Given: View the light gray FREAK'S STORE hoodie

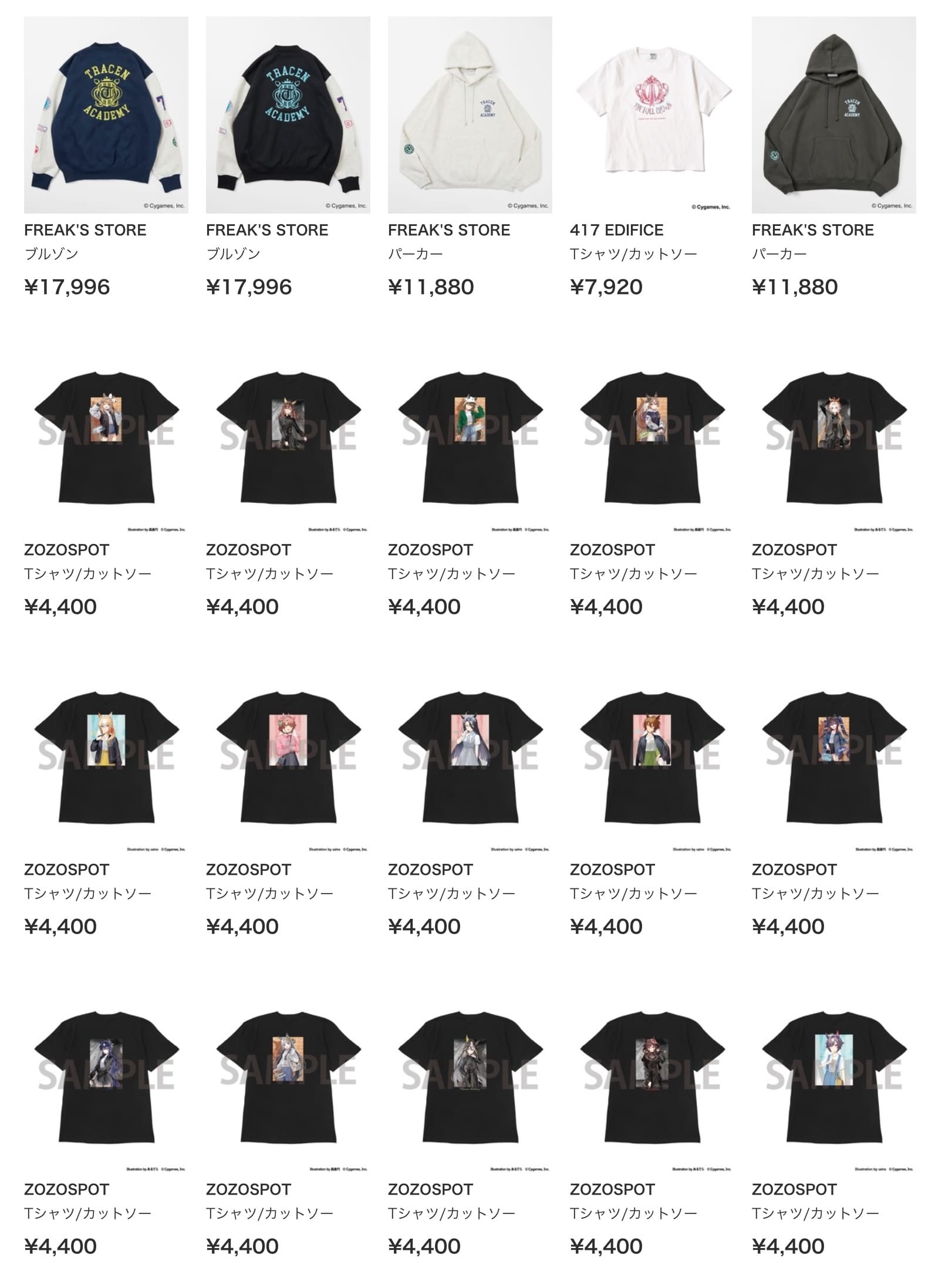Looking at the screenshot, I should click(x=470, y=115).
